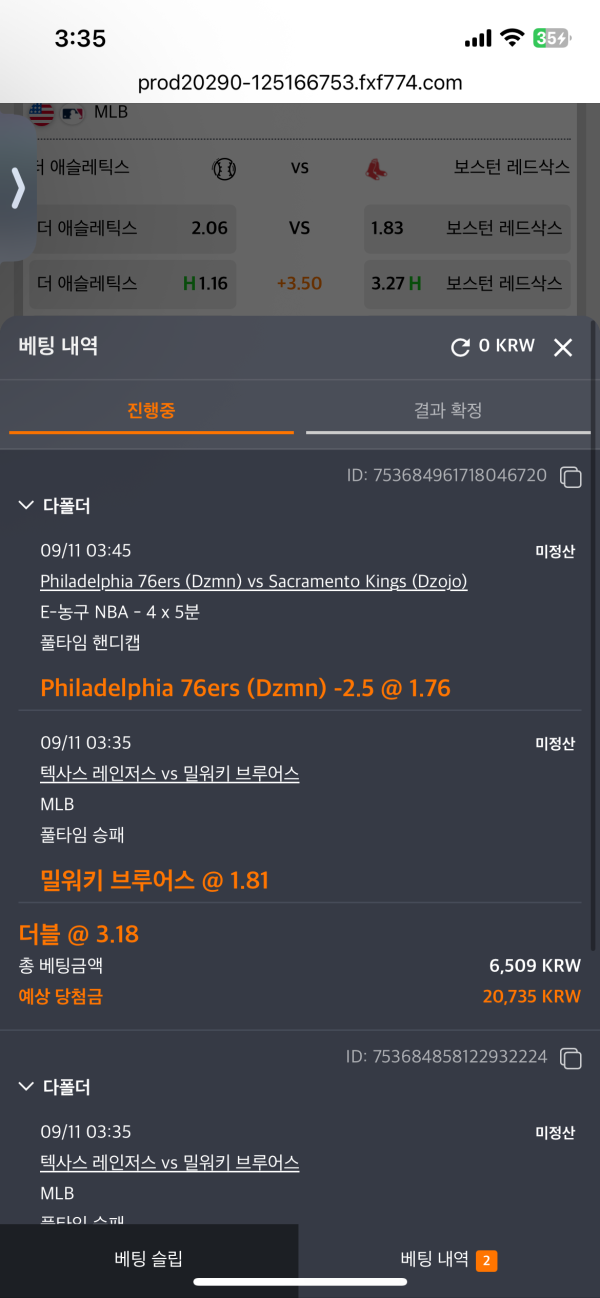600x1298 pixels.
Task: Copy bet ID ending in 932224
Action: pyautogui.click(x=570, y=1057)
